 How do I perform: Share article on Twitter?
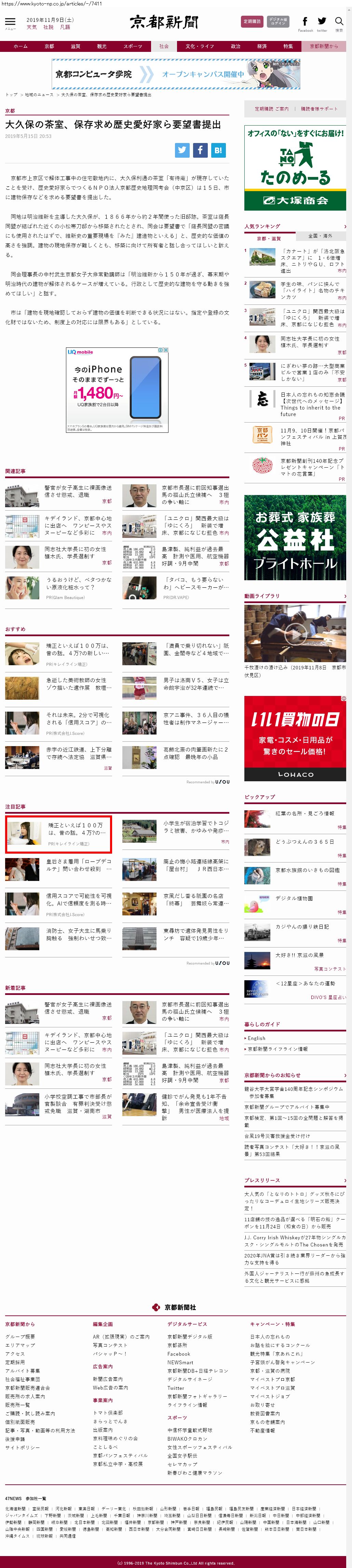[x=182, y=150]
